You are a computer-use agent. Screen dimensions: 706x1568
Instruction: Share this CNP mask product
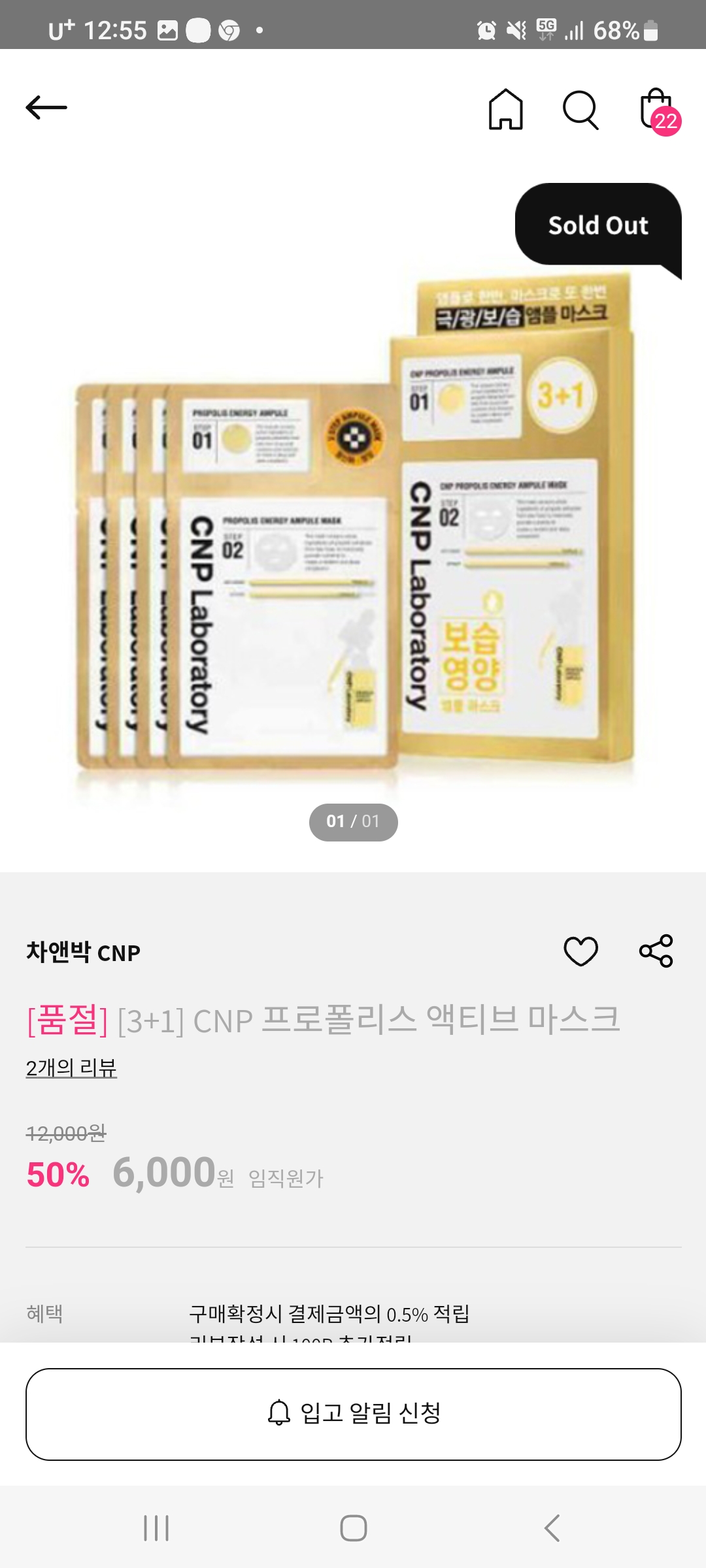[x=656, y=951]
